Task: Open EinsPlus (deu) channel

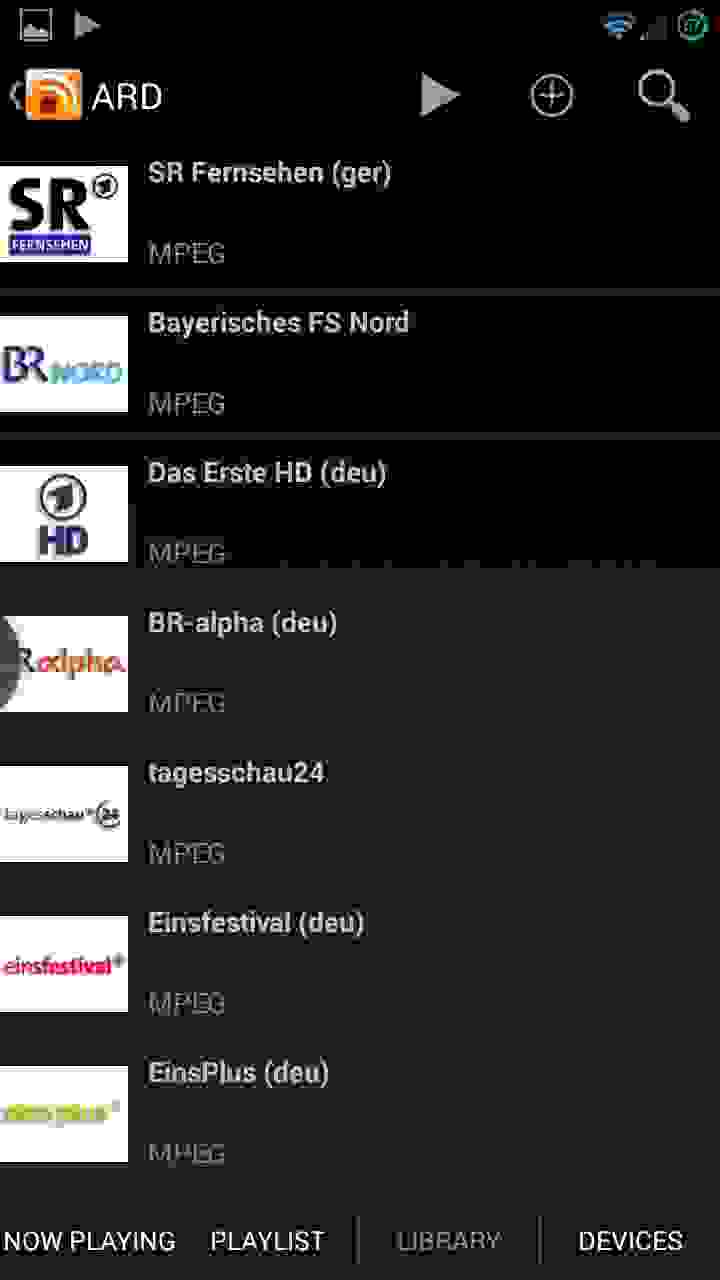Action: click(x=360, y=1114)
